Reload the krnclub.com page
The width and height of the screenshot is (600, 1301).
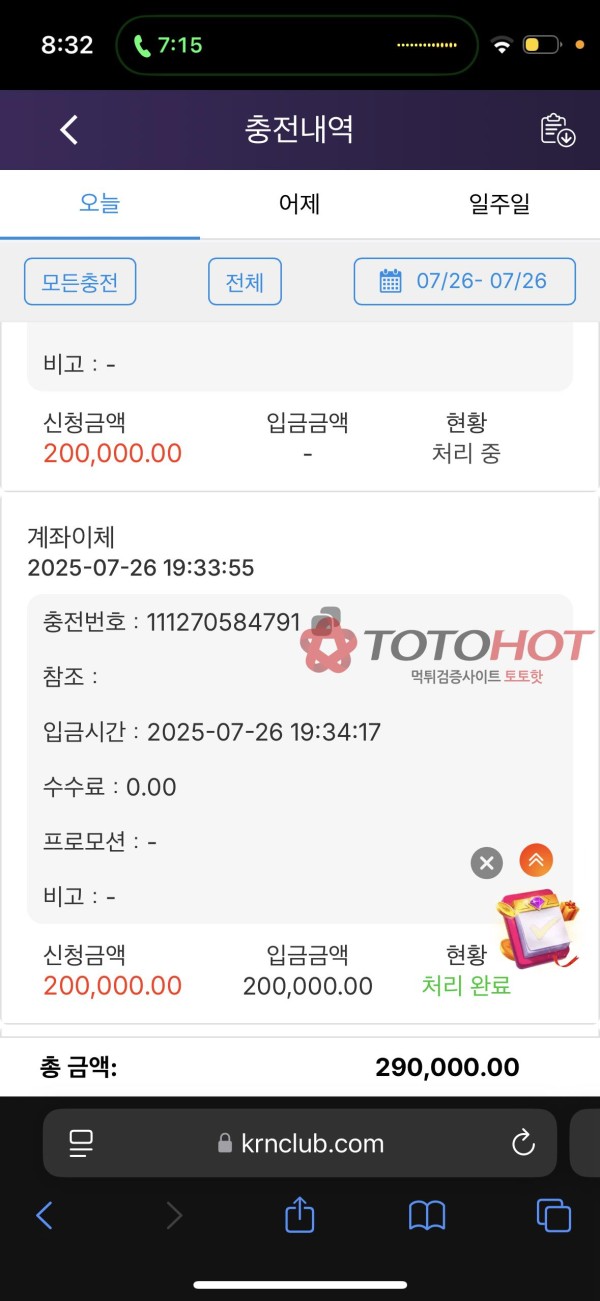(523, 1143)
